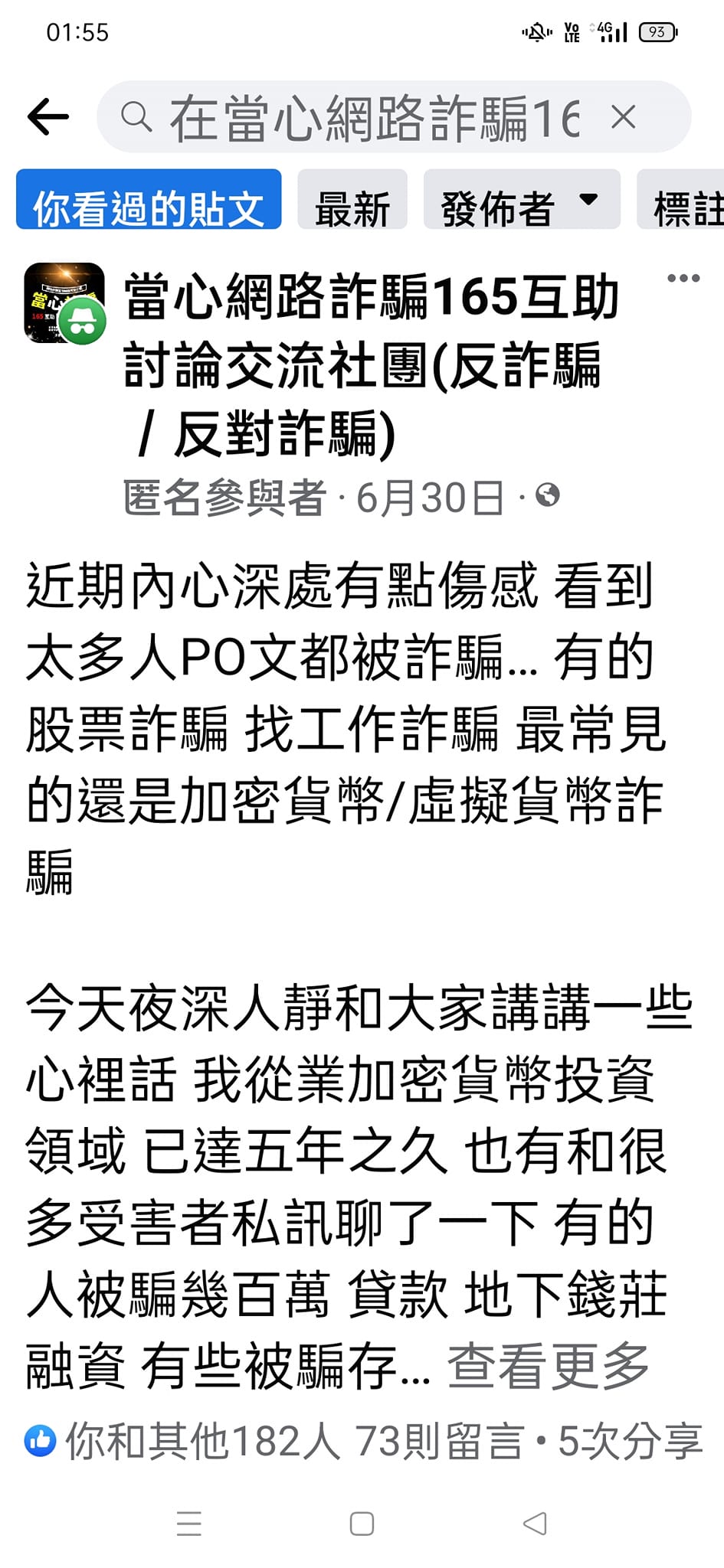
Task: View the 5次分享 shares list
Action: (x=630, y=1441)
